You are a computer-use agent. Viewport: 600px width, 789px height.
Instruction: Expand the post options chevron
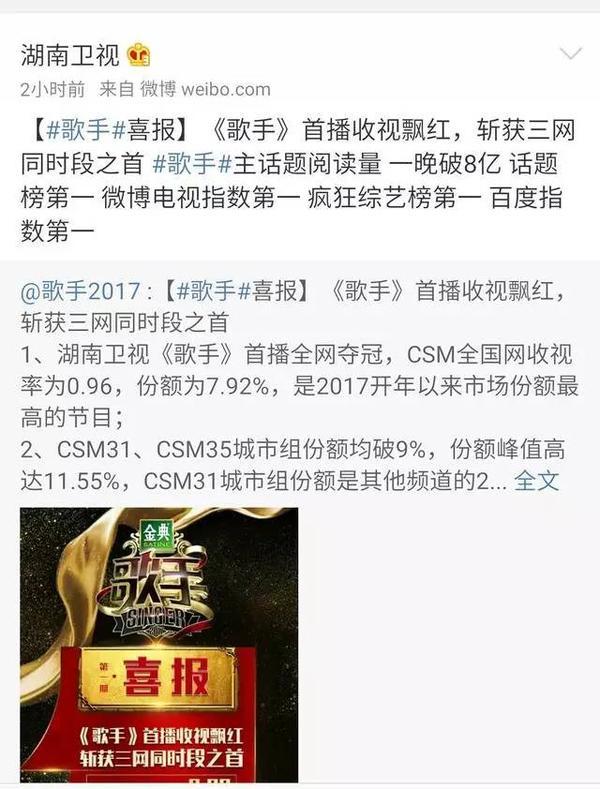click(x=571, y=52)
